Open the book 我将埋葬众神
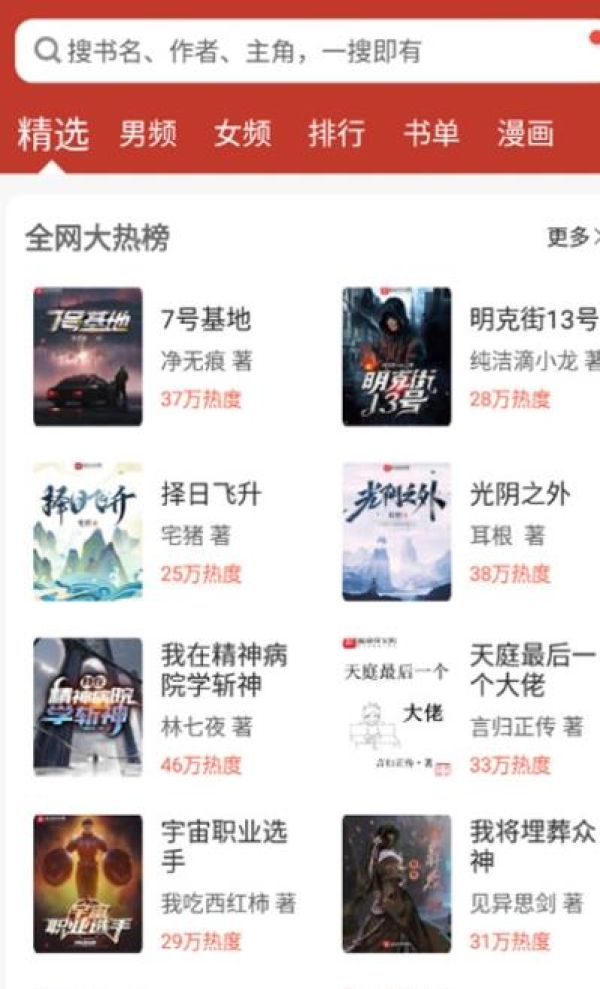Viewport: 600px width, 989px height. (397, 883)
